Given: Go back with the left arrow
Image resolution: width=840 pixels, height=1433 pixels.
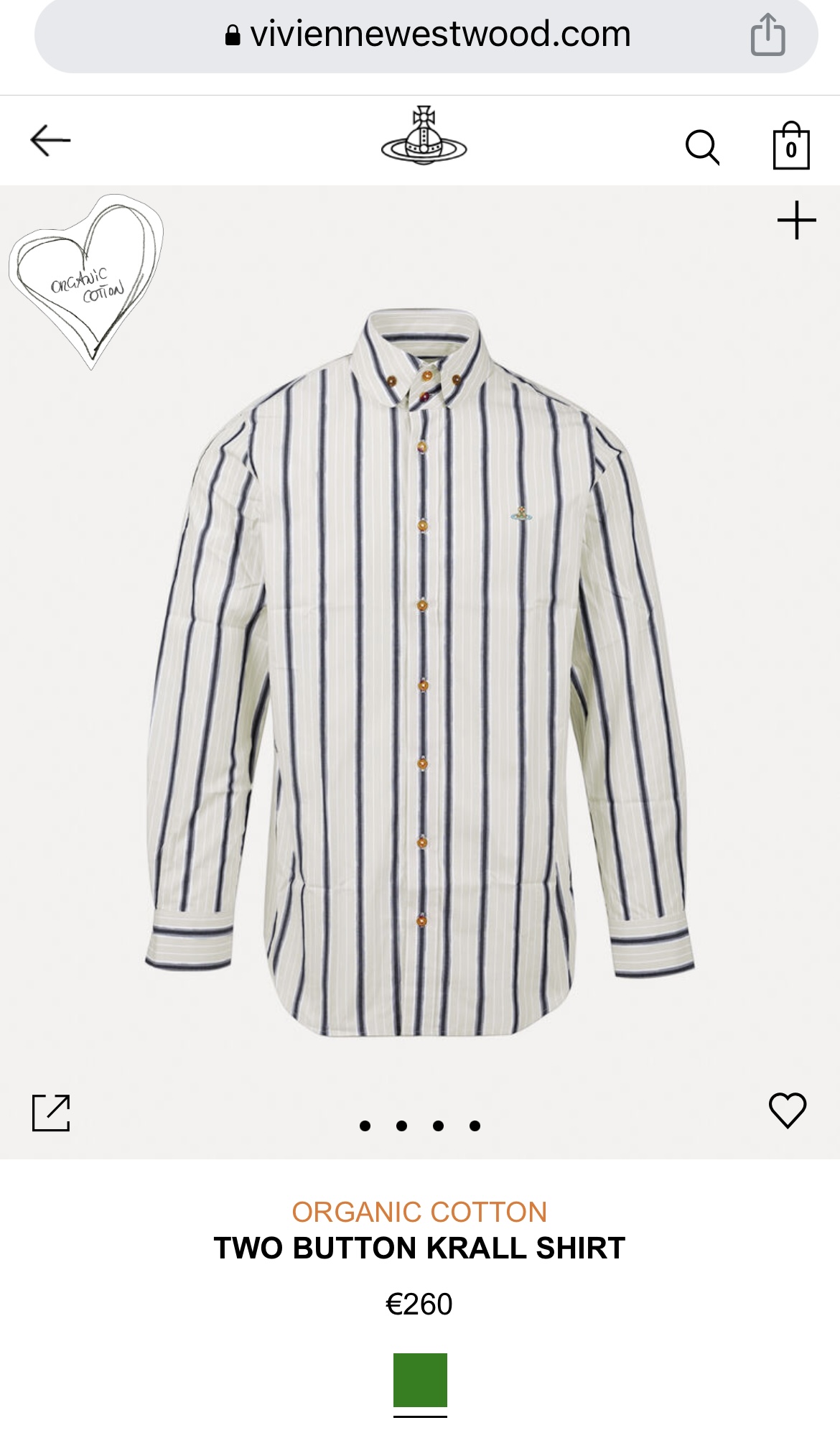Looking at the screenshot, I should (50, 140).
